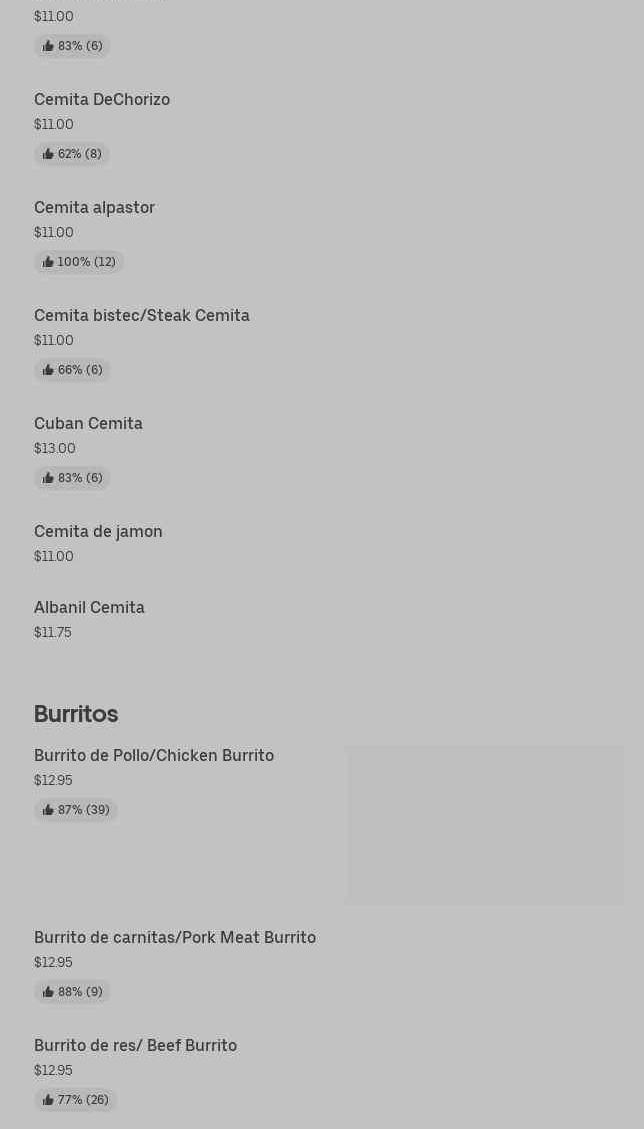The image size is (644, 1129).
Task: View the Cuban Cemita details
Action: point(88,424)
